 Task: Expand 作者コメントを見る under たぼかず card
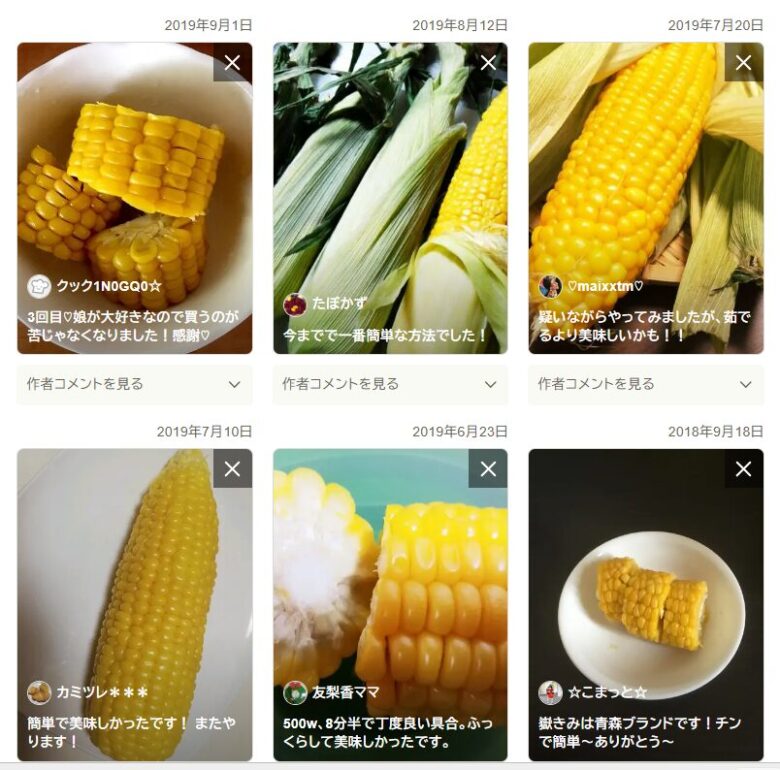(x=390, y=384)
